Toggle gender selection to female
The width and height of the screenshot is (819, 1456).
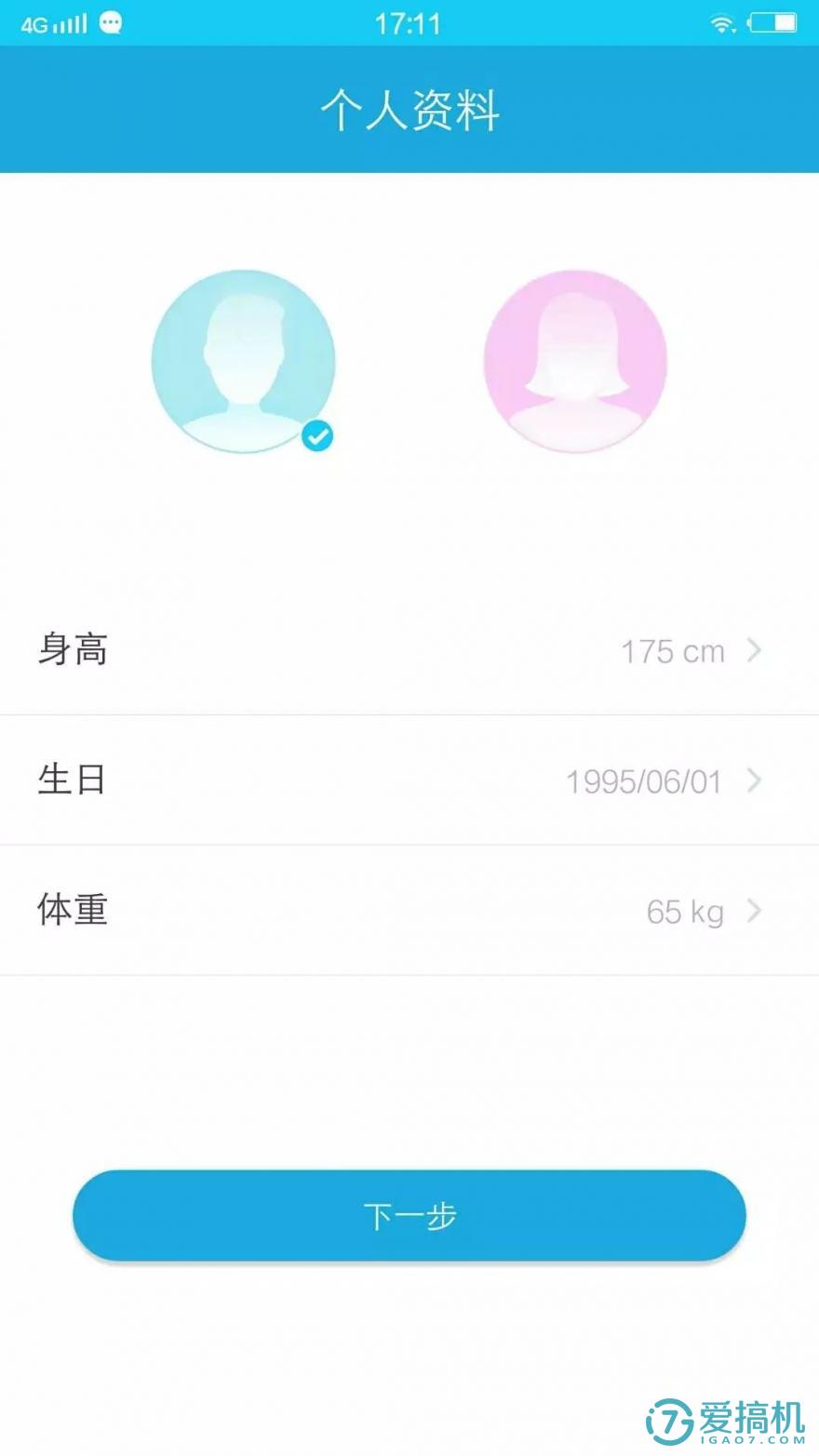click(575, 361)
